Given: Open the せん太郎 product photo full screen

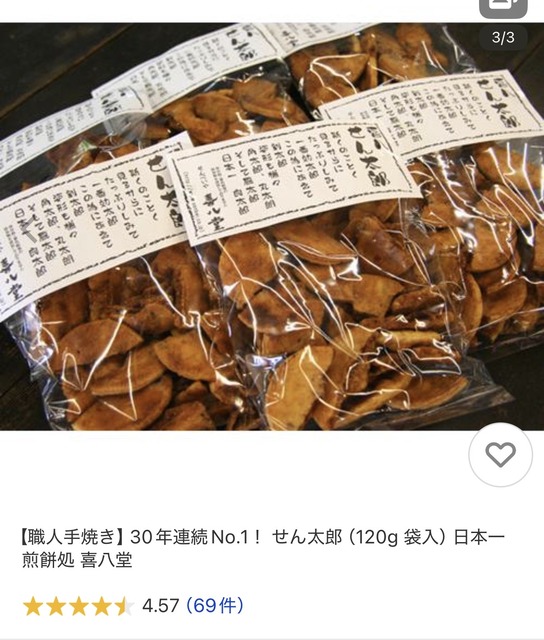Looking at the screenshot, I should [272, 227].
